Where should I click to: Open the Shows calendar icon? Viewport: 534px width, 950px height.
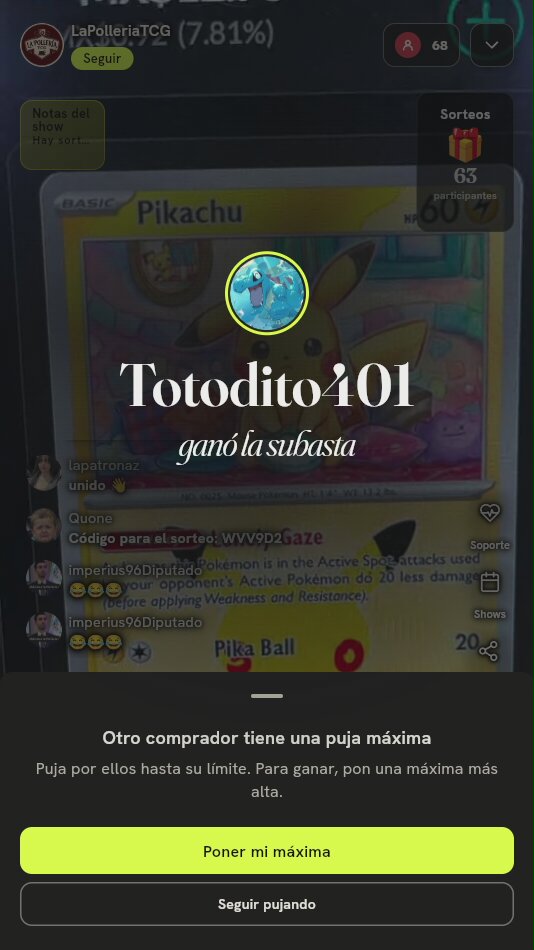[489, 595]
